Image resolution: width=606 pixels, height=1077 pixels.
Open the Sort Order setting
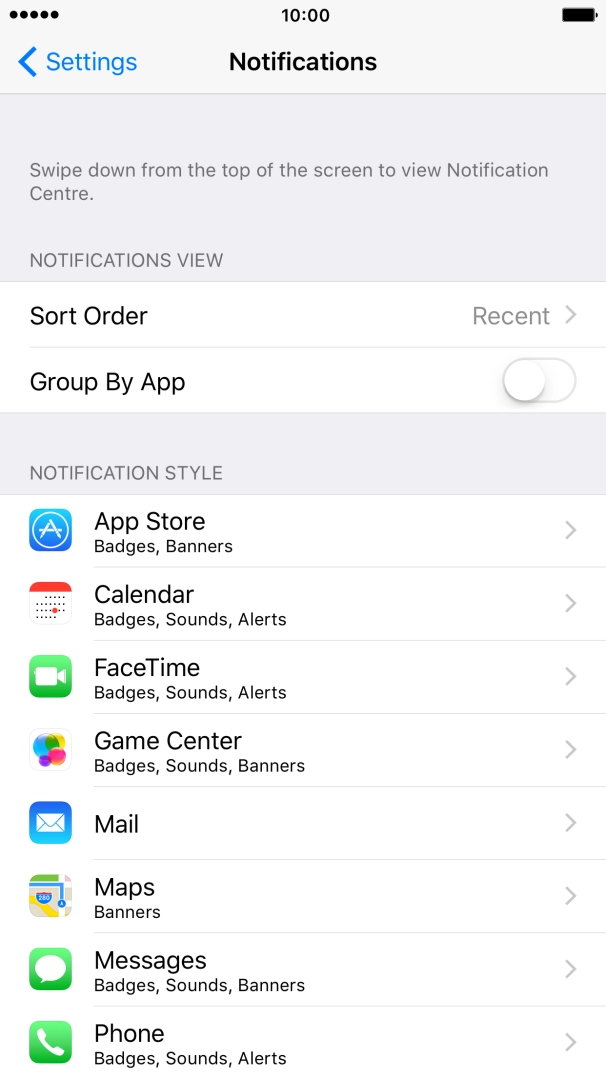[303, 316]
